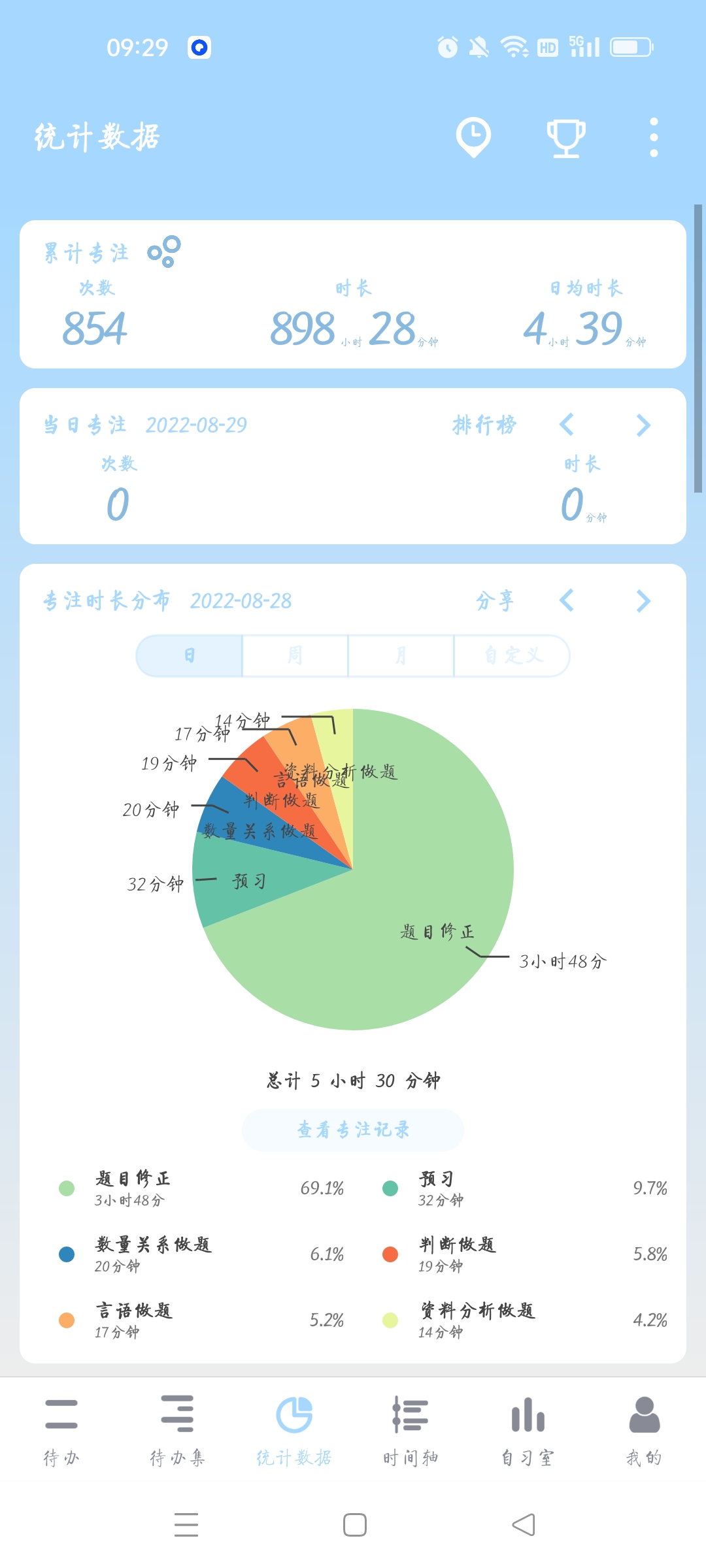The image size is (706, 1568).
Task: Switch to the 我的 tab
Action: (644, 1429)
